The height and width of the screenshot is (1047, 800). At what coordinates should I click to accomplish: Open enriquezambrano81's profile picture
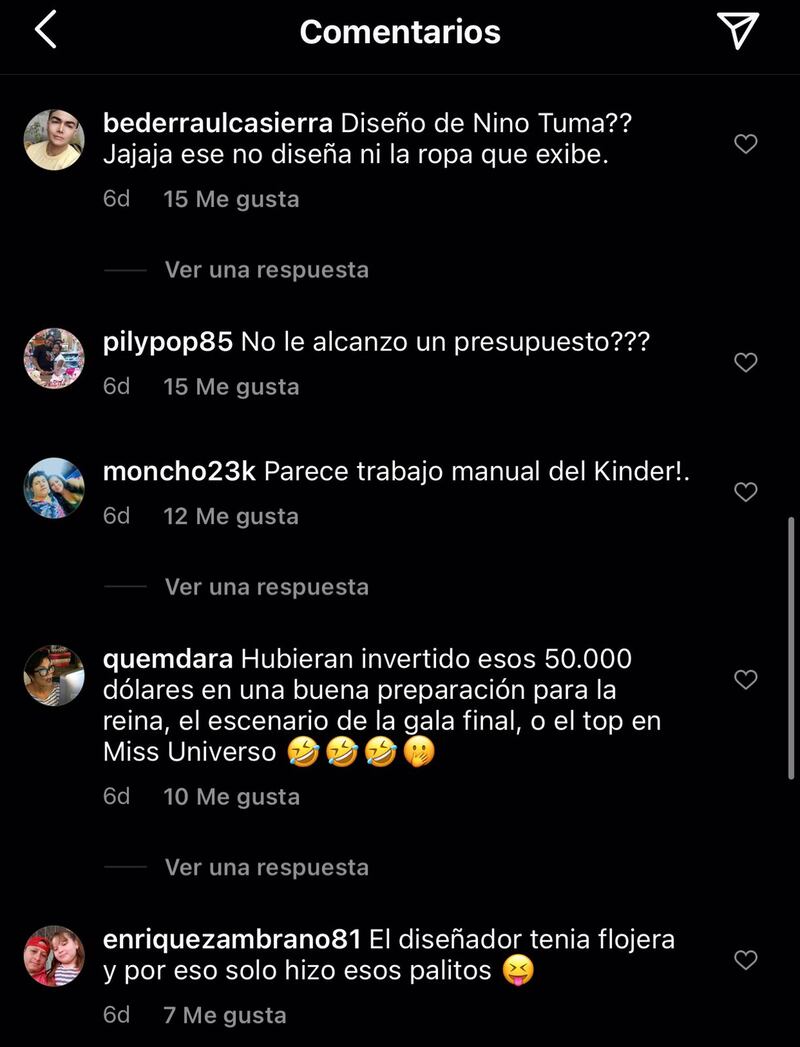(x=54, y=956)
